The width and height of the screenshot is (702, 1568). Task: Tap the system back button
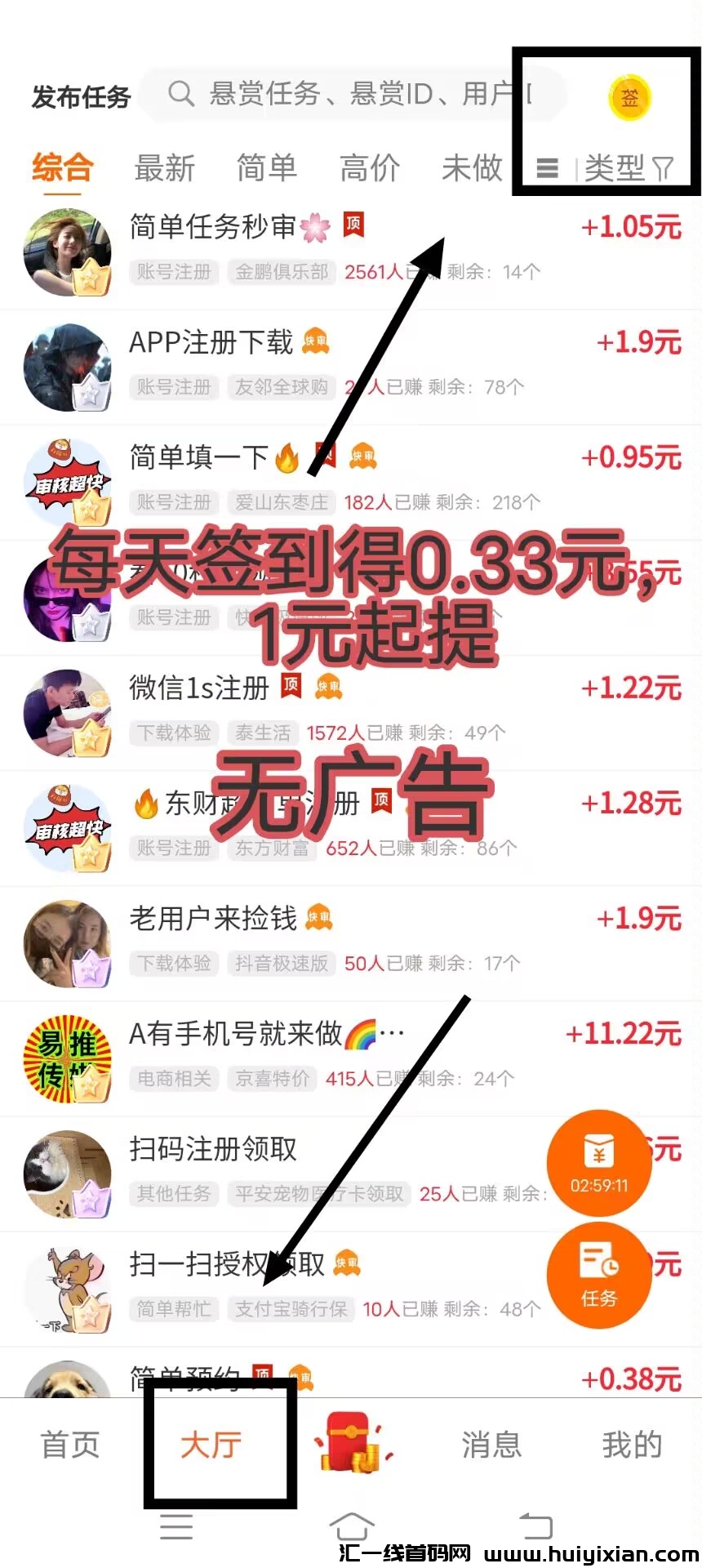click(x=536, y=1525)
